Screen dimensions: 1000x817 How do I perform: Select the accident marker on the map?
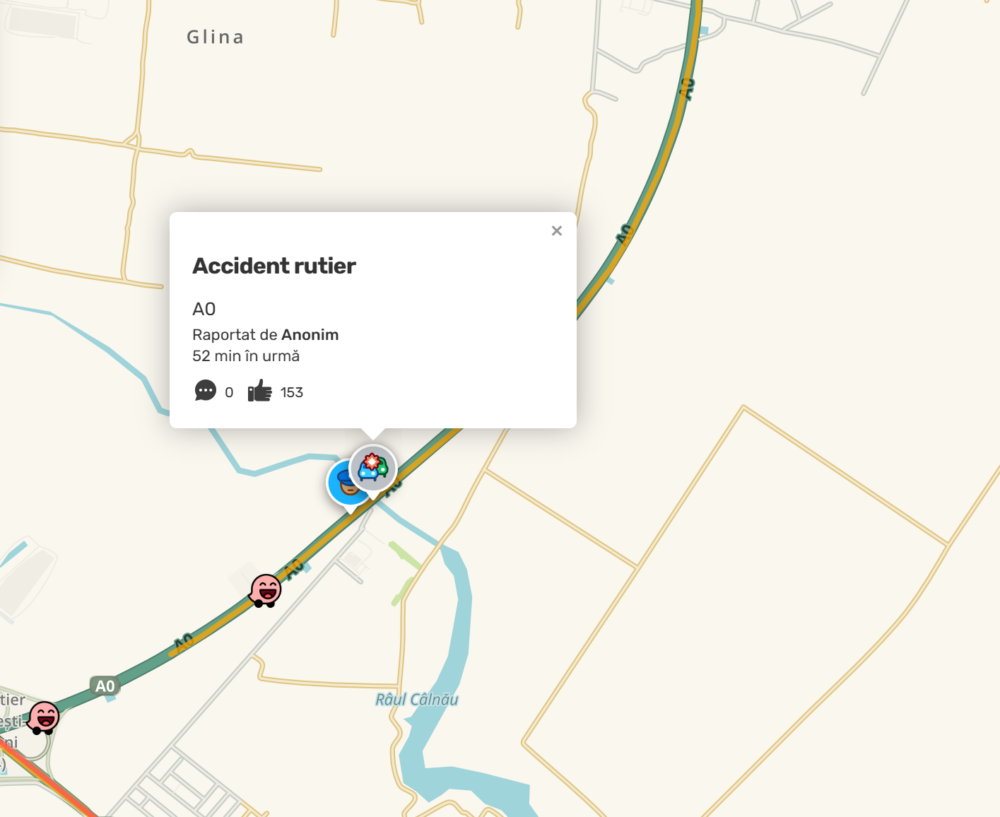point(374,467)
